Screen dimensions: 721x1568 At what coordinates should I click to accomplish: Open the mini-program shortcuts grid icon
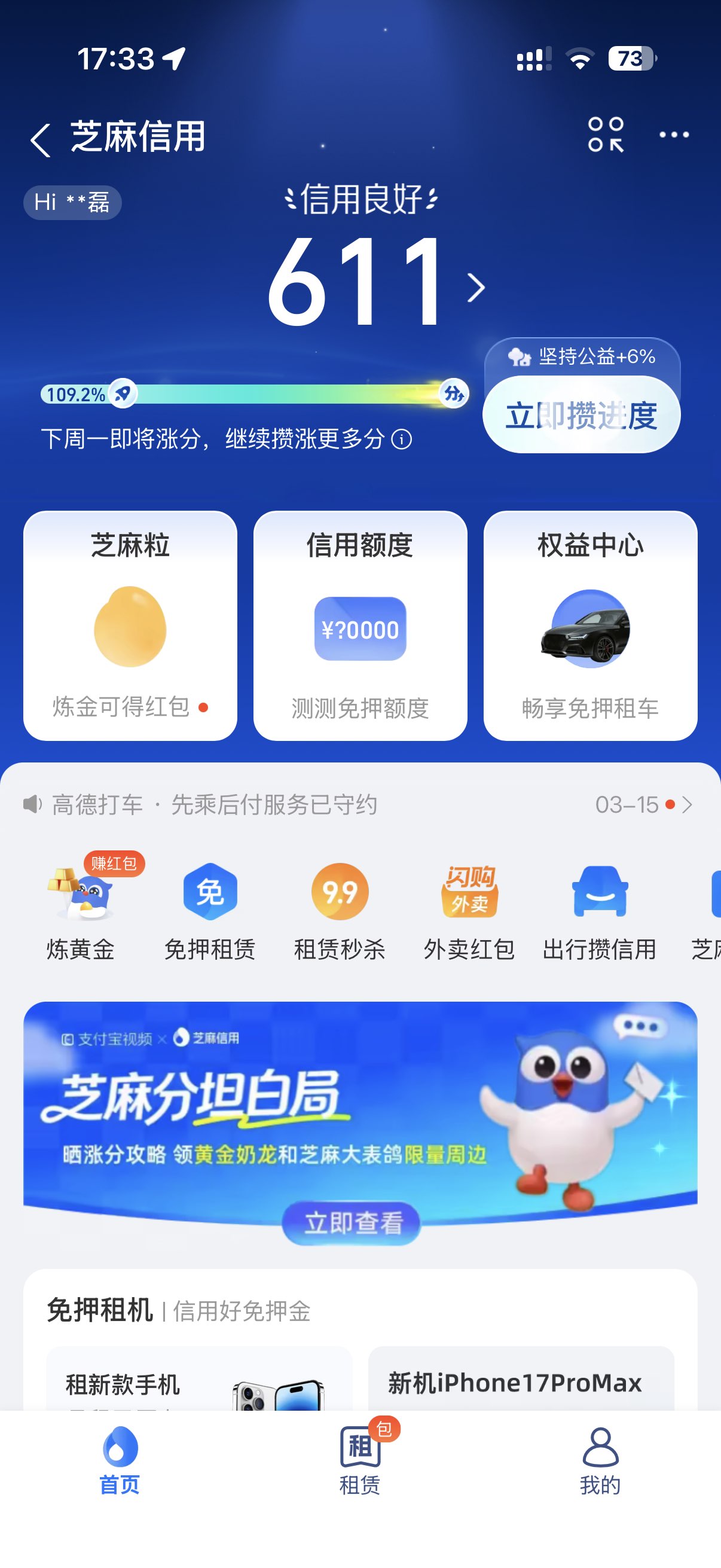pos(606,135)
